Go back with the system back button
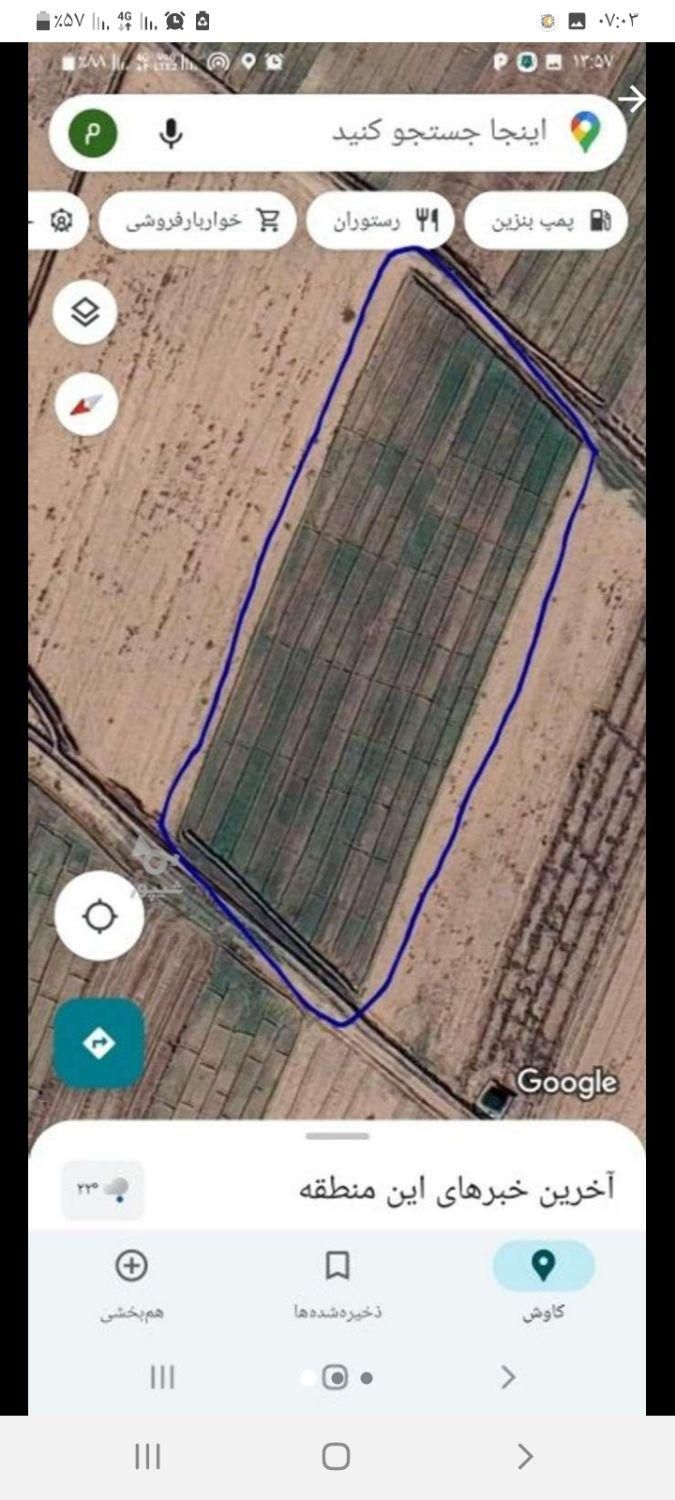675x1500 pixels. pyautogui.click(x=524, y=1456)
